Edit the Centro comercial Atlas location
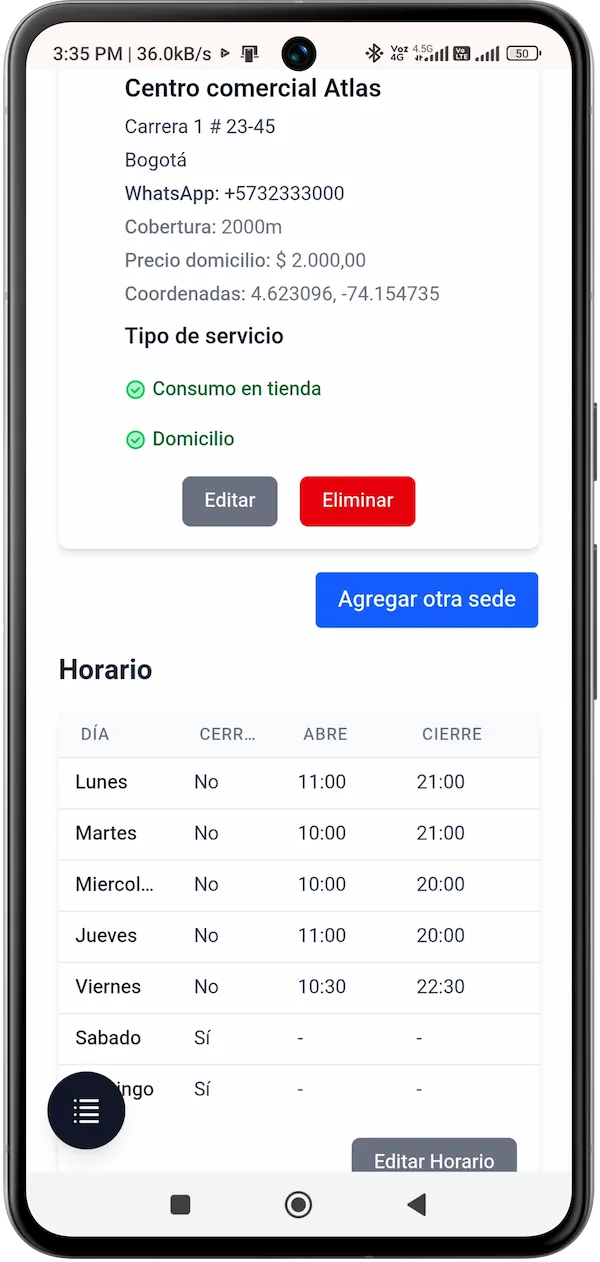Image resolution: width=600 pixels, height=1262 pixels. pos(229,501)
